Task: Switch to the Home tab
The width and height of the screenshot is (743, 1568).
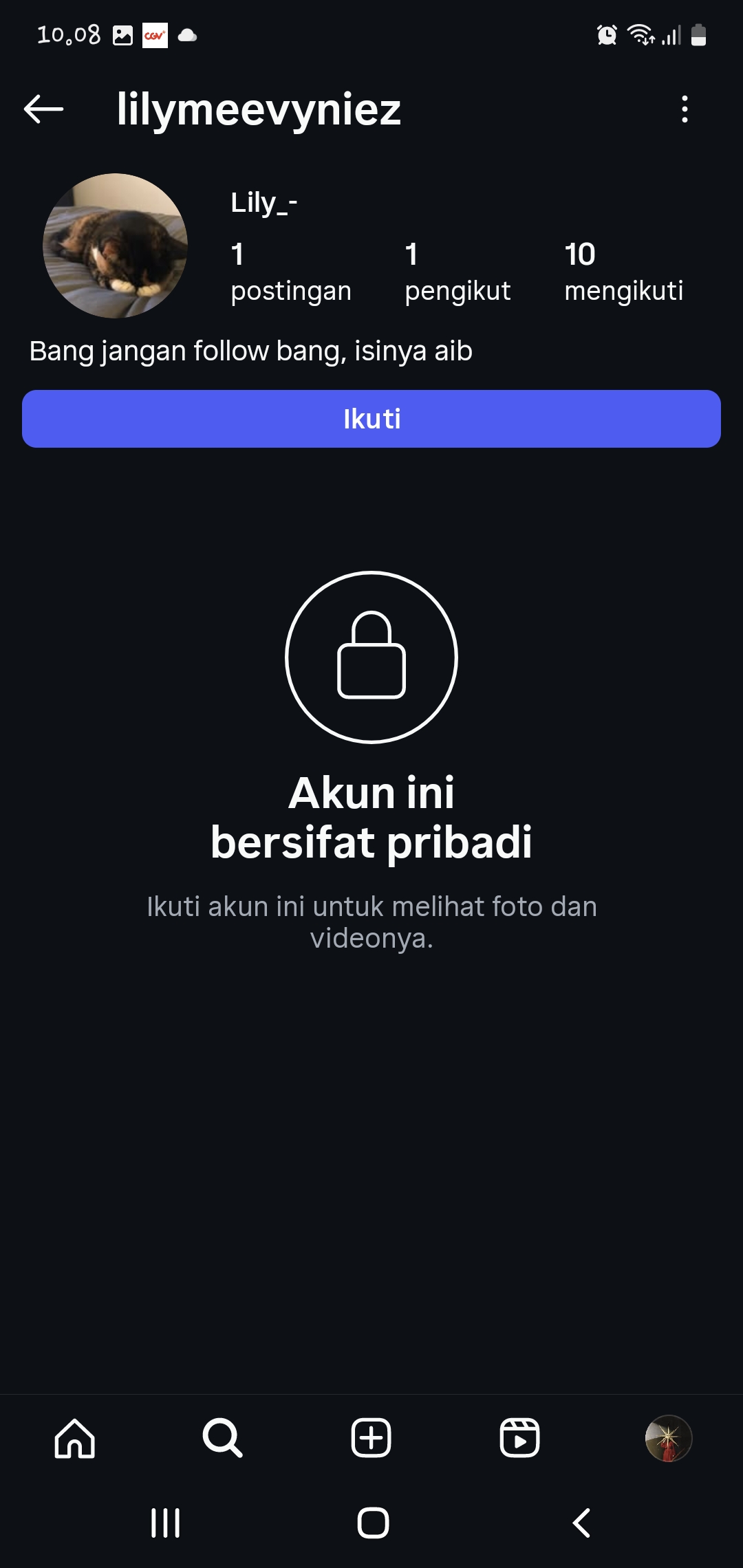Action: tap(74, 1438)
